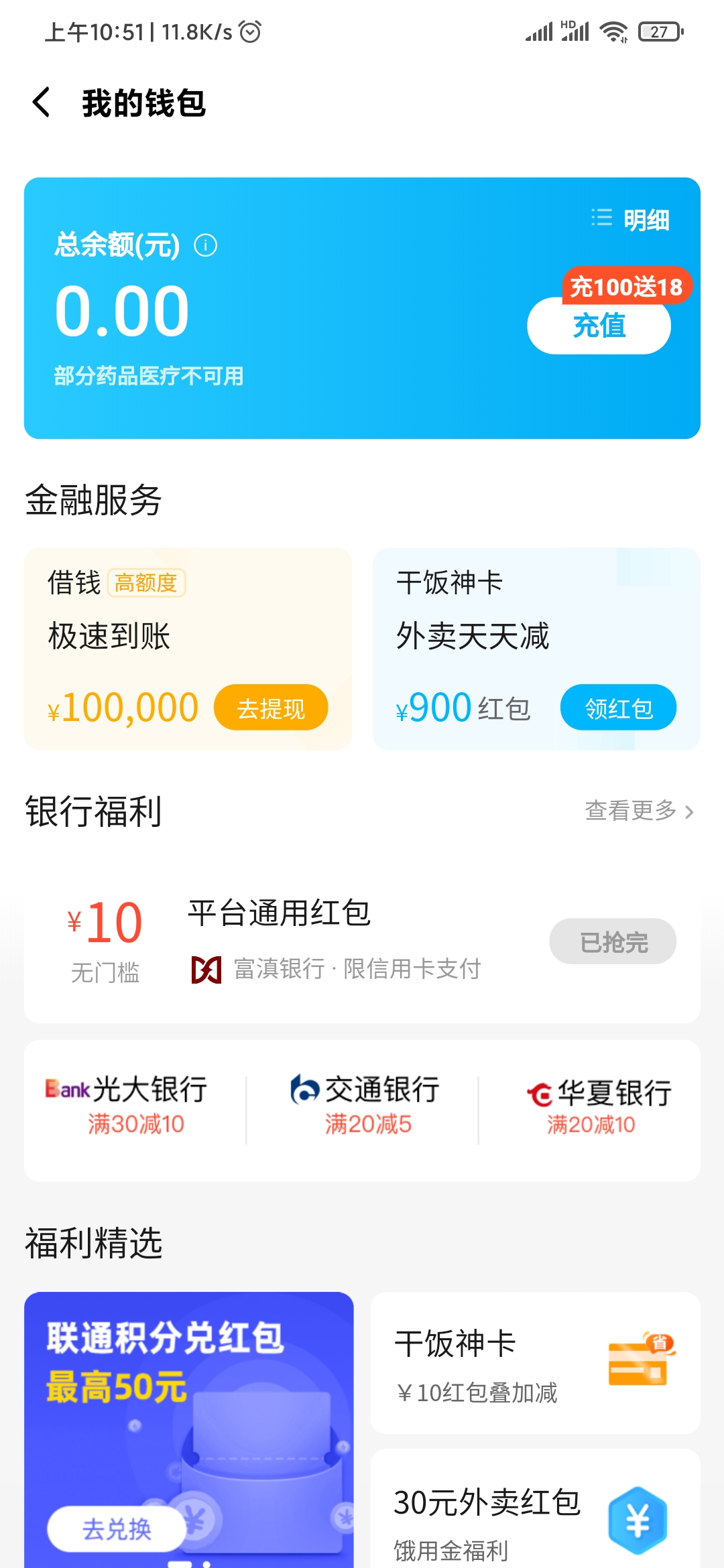
Task: Click 去提现 to withdraw the ¥100,000 loan
Action: tap(271, 707)
